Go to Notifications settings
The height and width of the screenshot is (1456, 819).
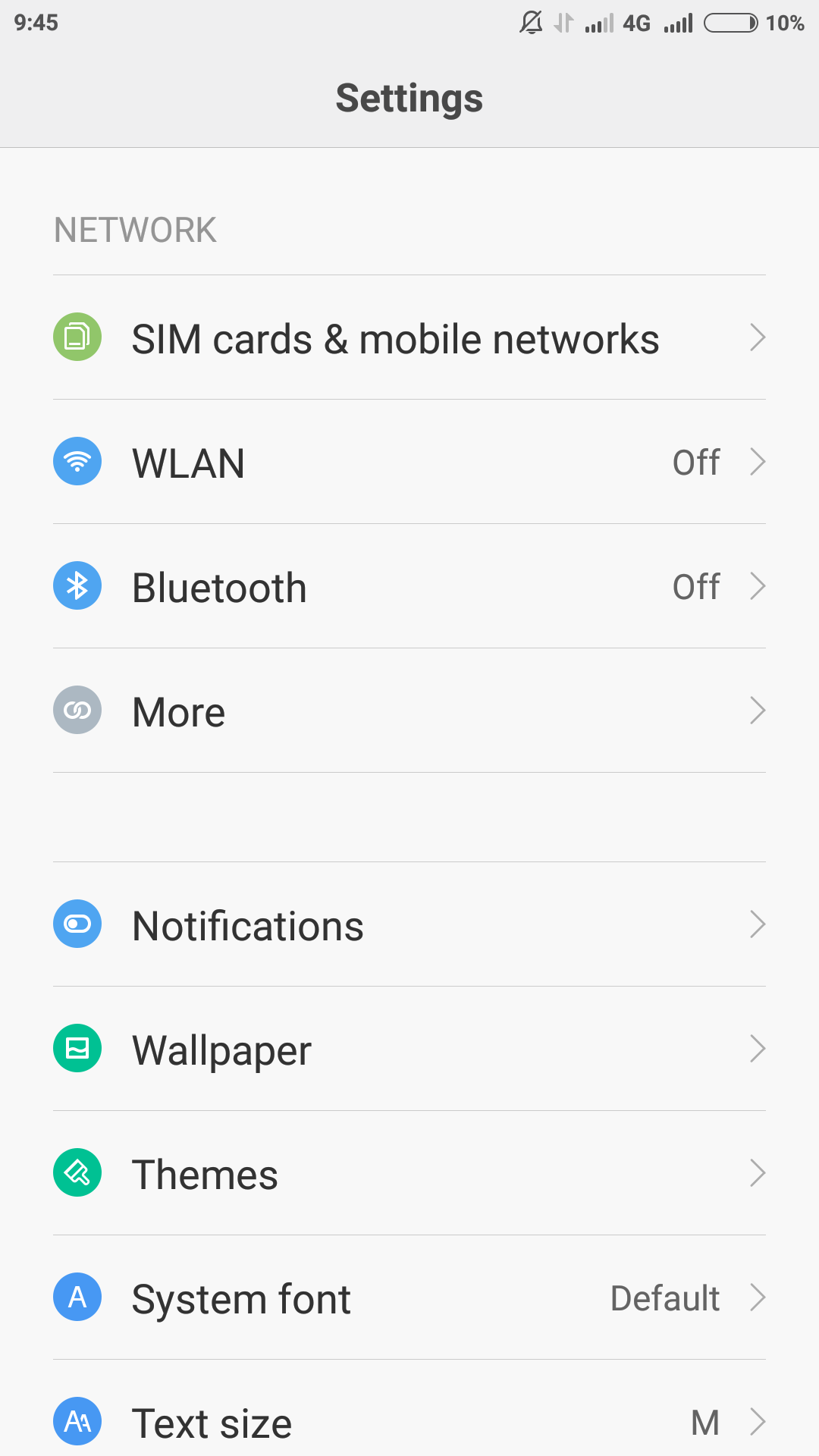pos(409,924)
